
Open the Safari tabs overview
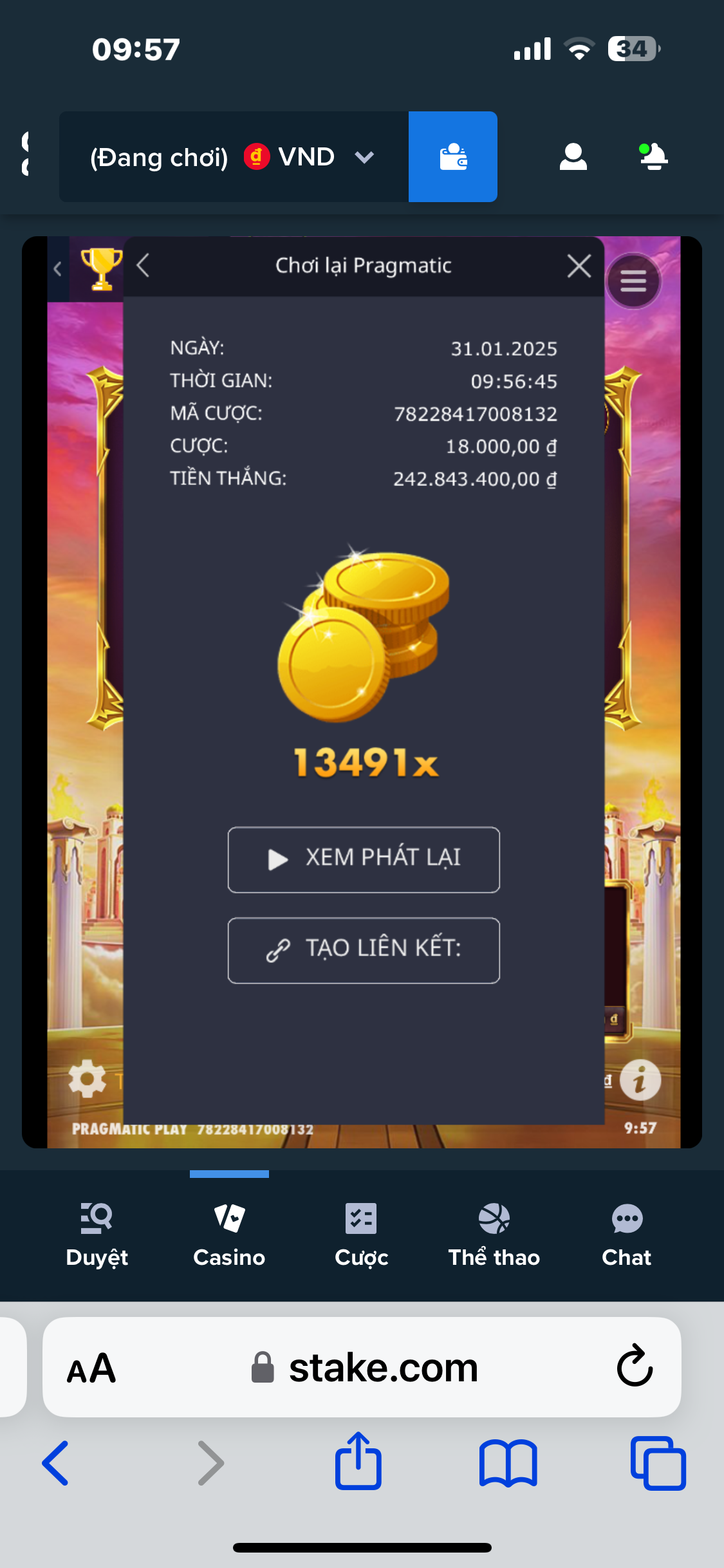click(658, 1463)
